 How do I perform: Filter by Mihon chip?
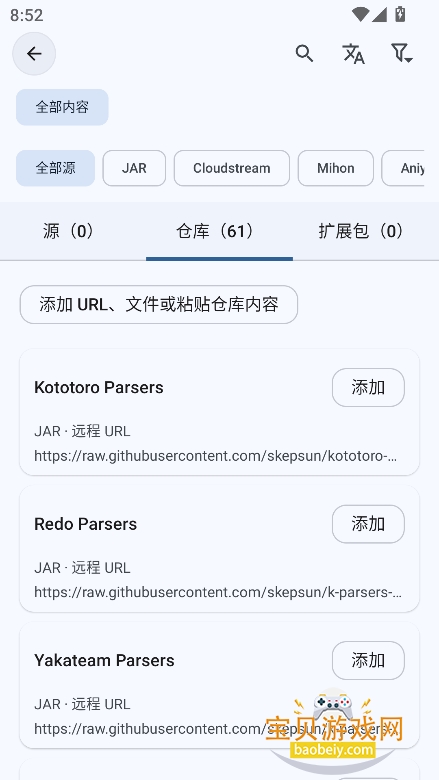336,168
